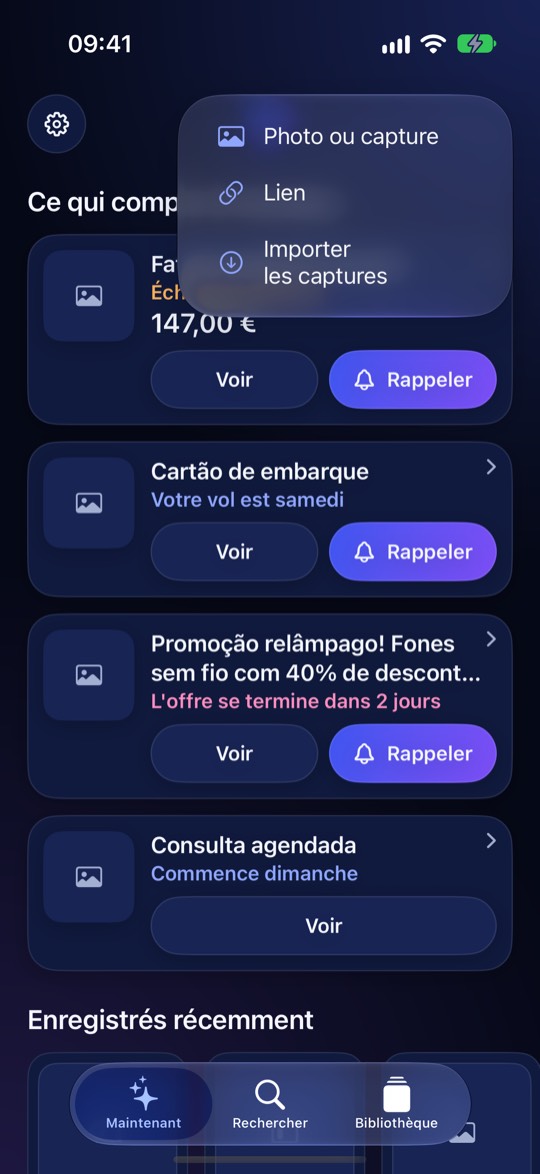Switch to the Bibliothèque tab
540x1174 pixels.
[396, 1104]
